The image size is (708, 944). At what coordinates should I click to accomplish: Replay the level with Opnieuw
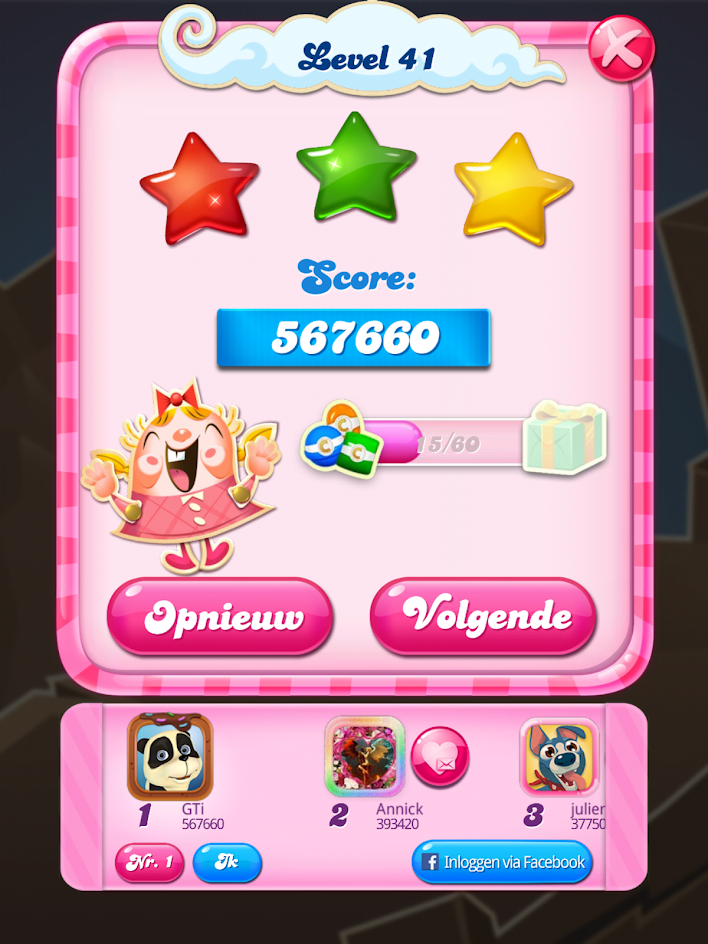click(x=220, y=616)
